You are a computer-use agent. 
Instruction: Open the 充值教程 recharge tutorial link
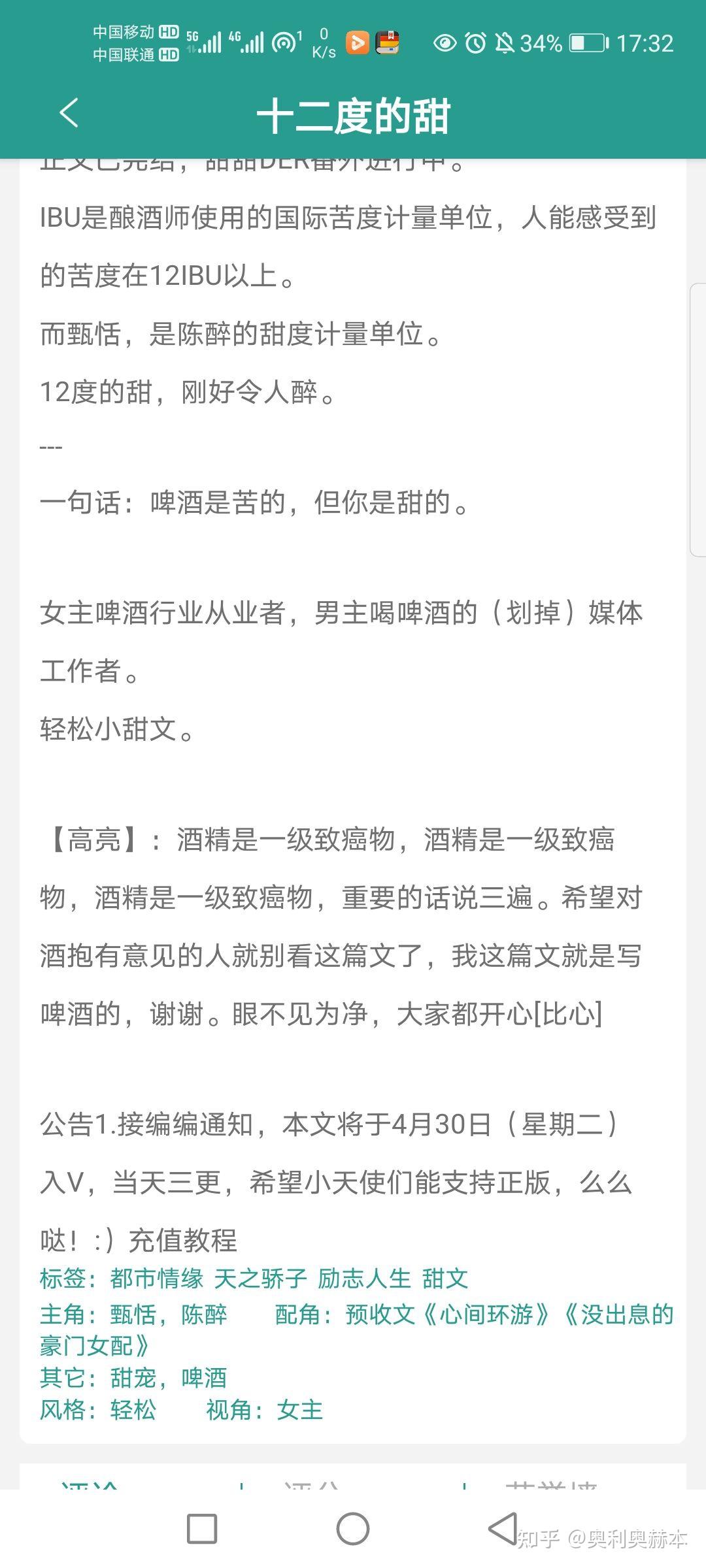[x=182, y=1240]
